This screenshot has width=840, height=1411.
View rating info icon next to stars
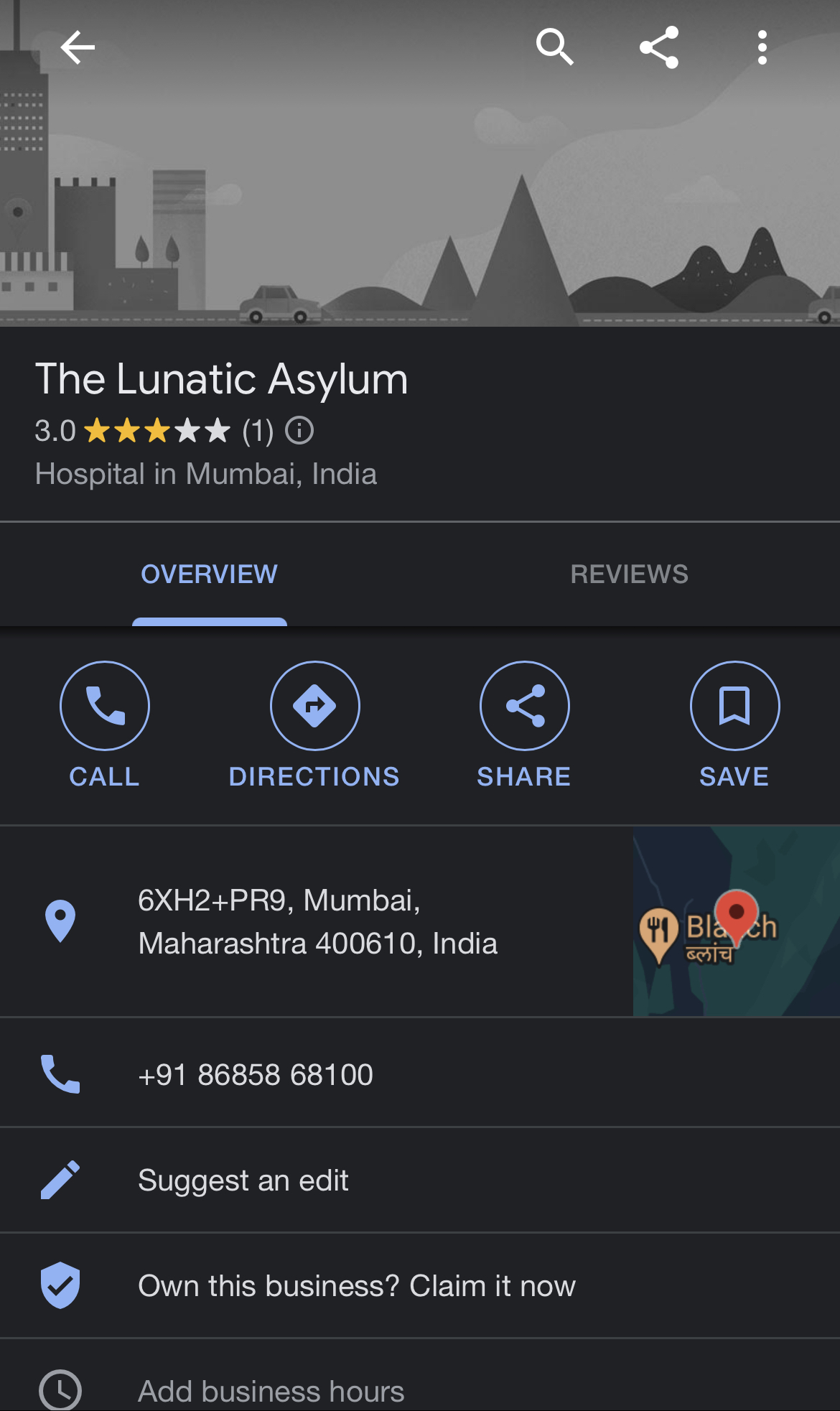click(299, 431)
